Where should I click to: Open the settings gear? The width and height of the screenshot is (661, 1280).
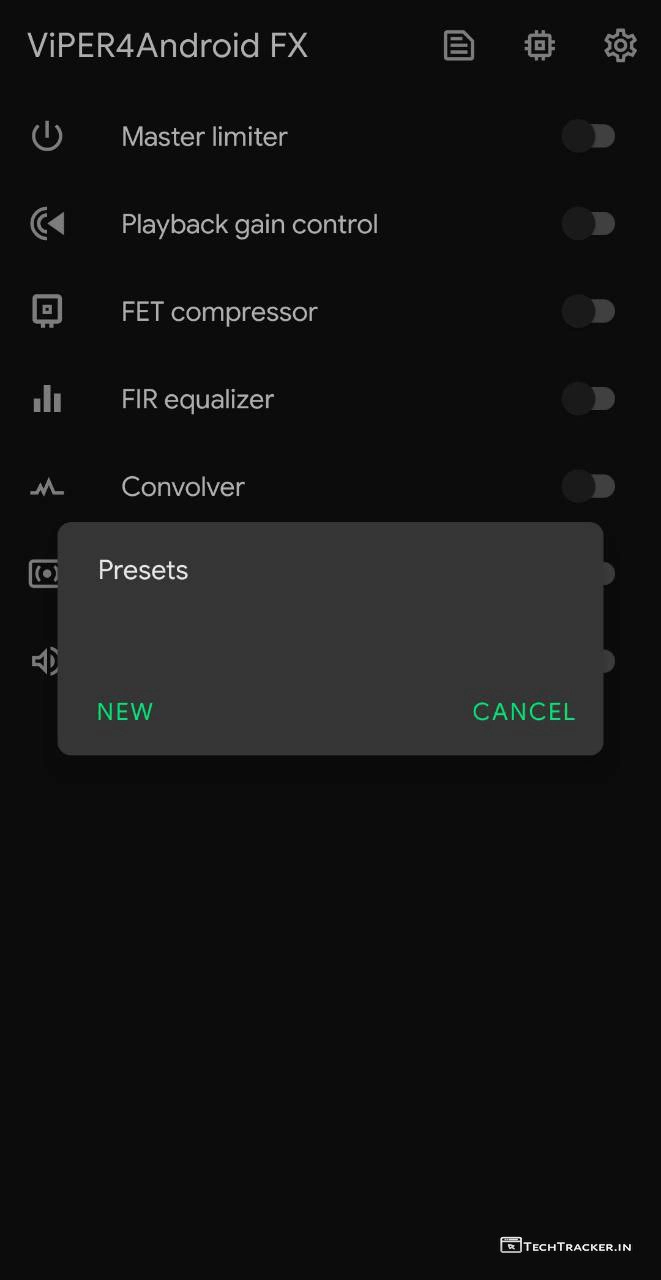[620, 45]
